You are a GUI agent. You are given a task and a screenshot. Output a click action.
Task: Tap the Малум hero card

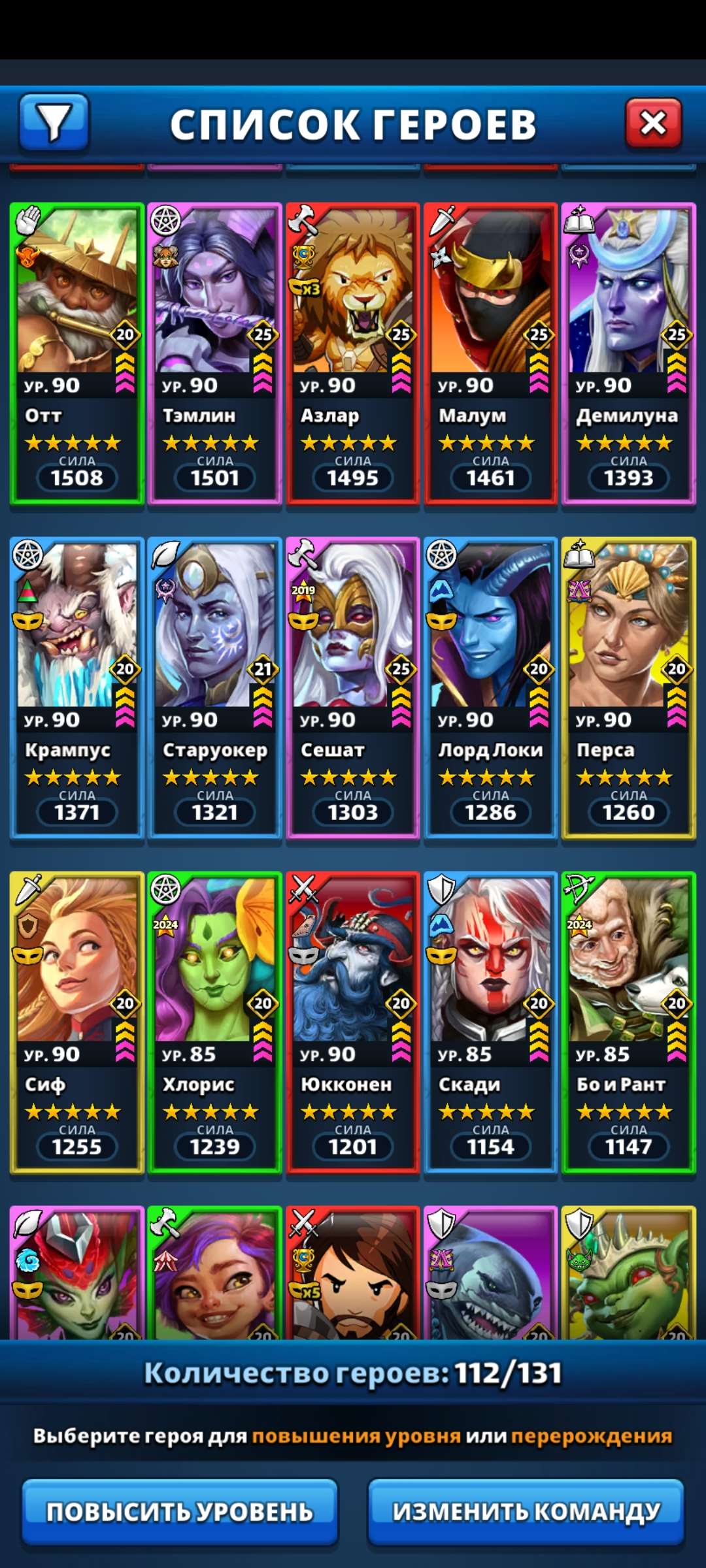(491, 353)
